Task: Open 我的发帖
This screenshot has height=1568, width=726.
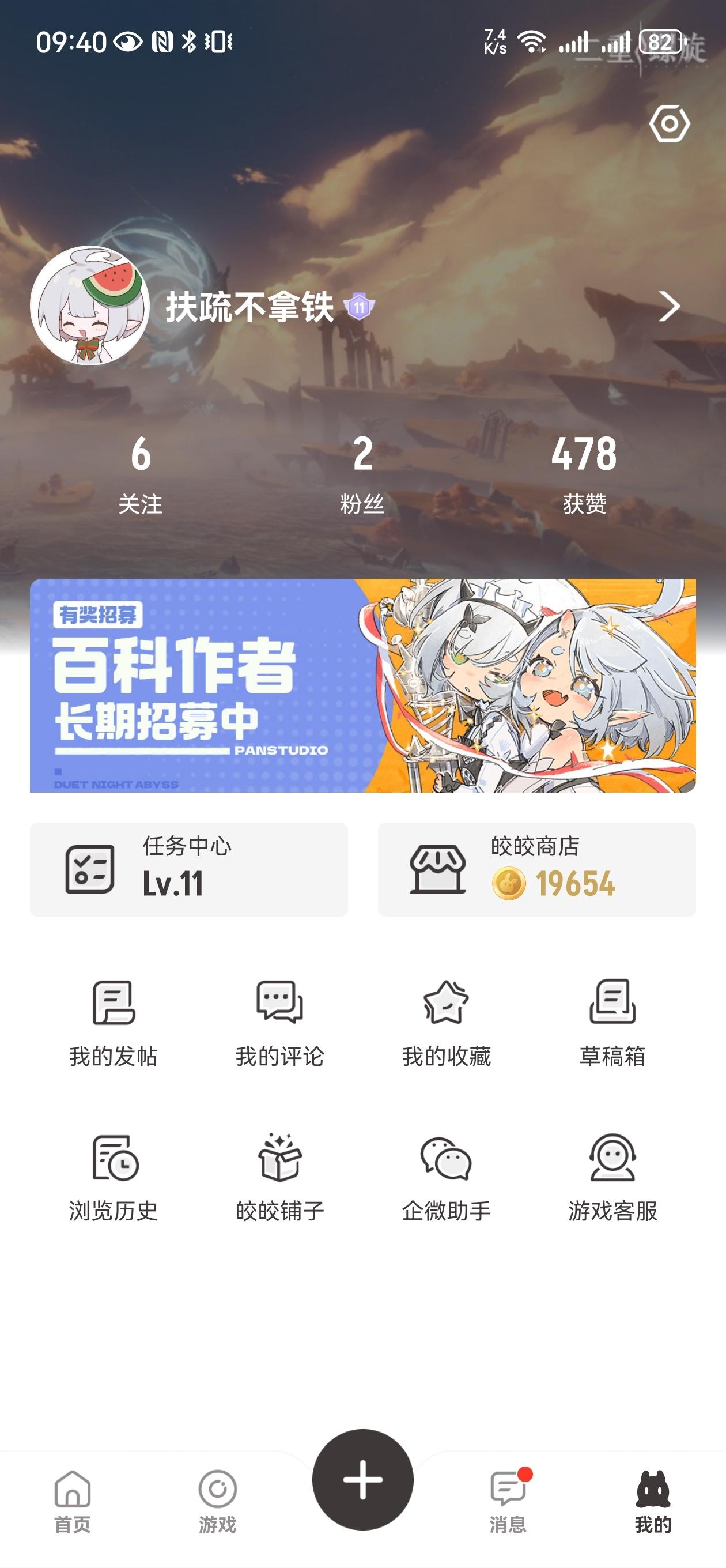Action: pyautogui.click(x=114, y=1024)
